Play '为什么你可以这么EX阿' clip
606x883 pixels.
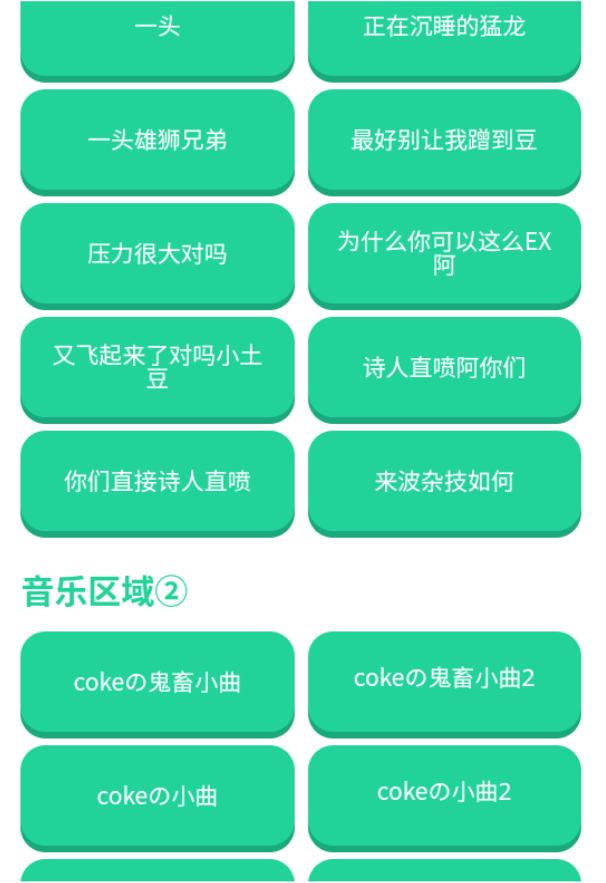tap(444, 254)
